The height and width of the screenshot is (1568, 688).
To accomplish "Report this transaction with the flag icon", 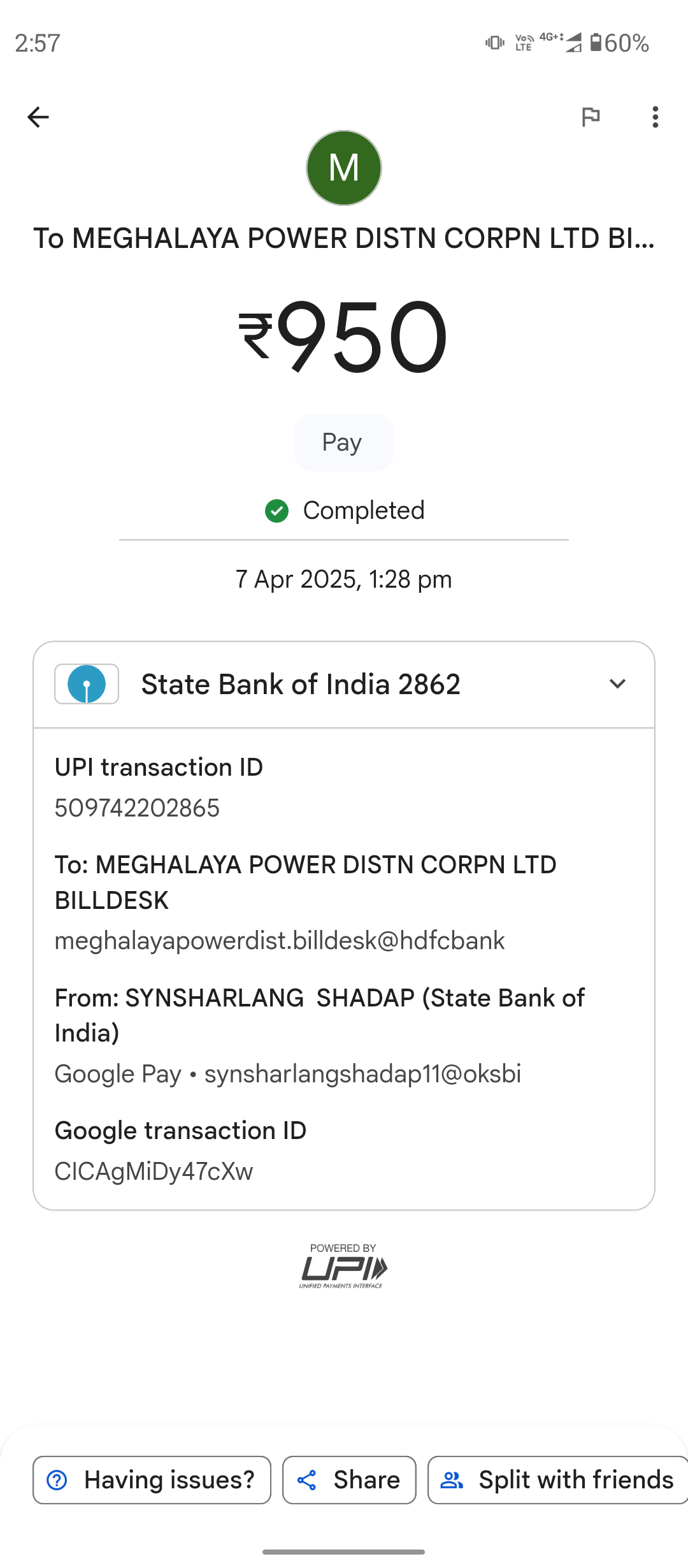I will point(591,117).
